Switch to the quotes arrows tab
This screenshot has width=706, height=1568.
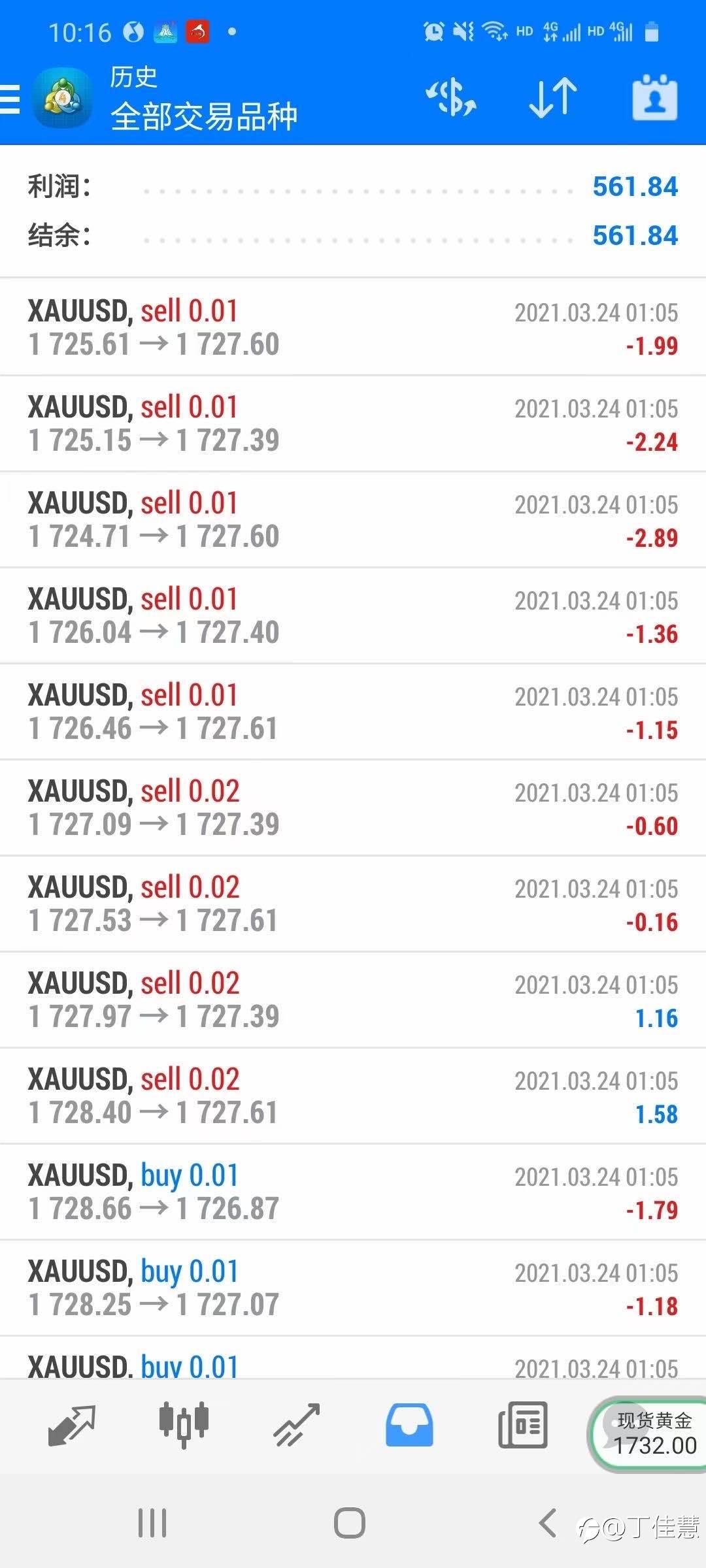pyautogui.click(x=72, y=1424)
